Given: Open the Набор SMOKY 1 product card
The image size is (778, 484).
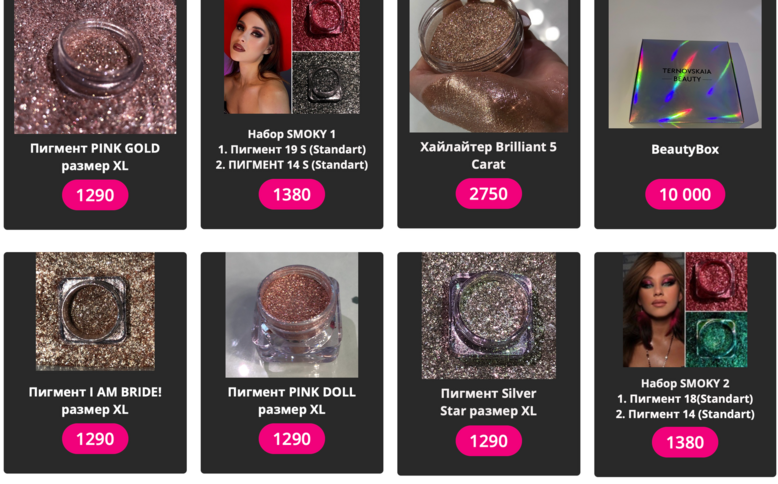Looking at the screenshot, I should [x=292, y=58].
